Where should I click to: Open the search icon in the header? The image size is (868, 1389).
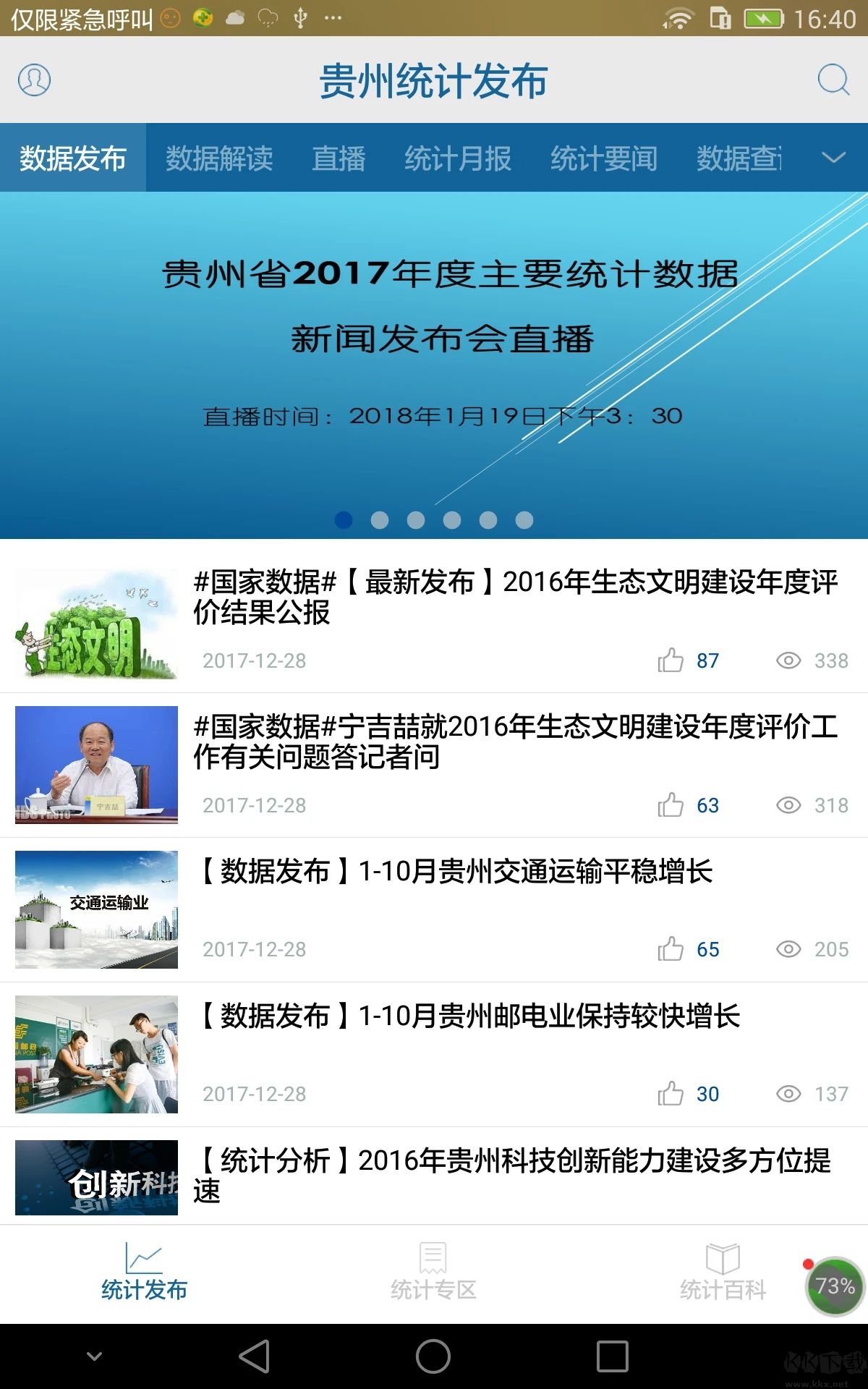point(833,80)
